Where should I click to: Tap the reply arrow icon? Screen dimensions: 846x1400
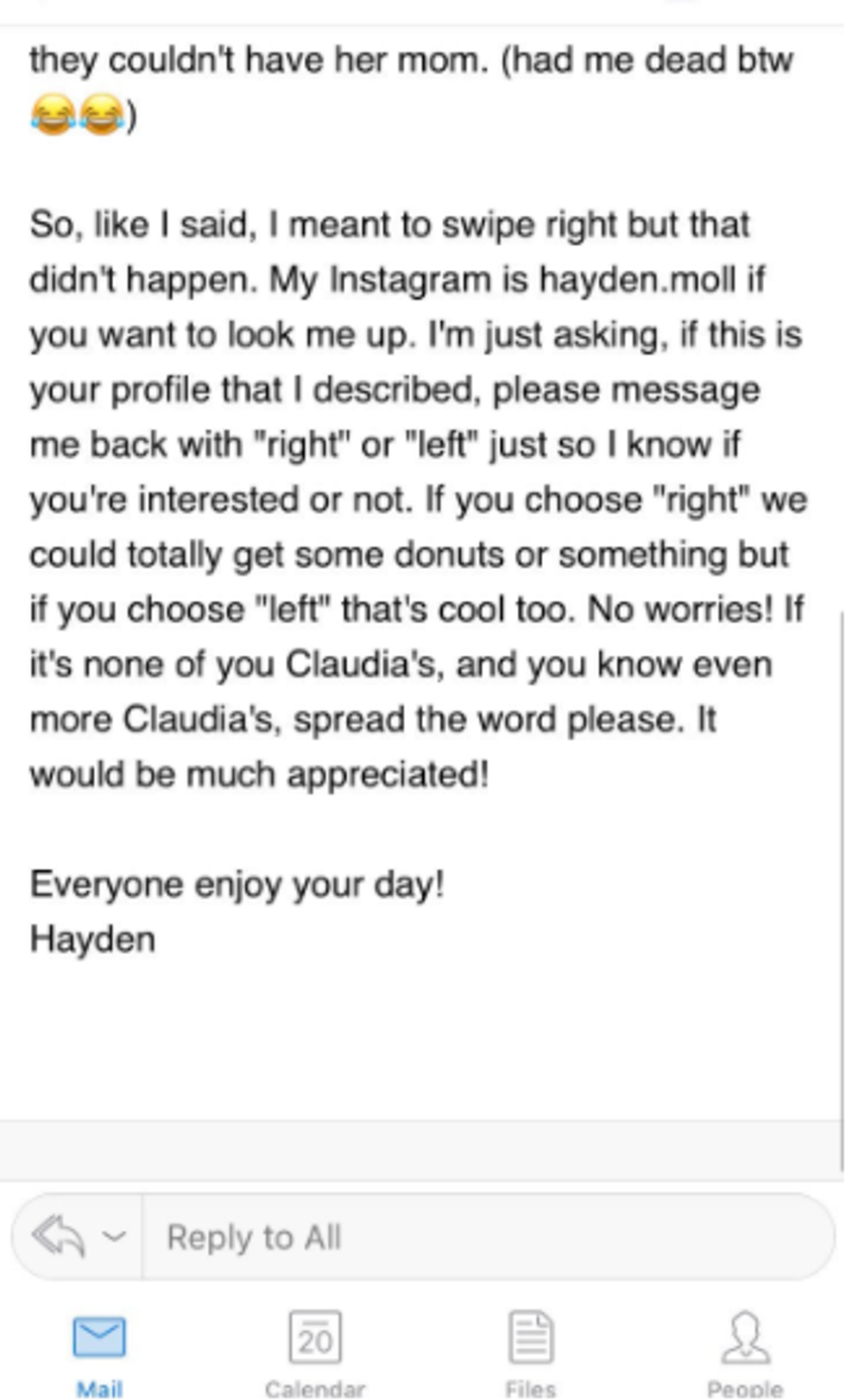click(x=57, y=1236)
